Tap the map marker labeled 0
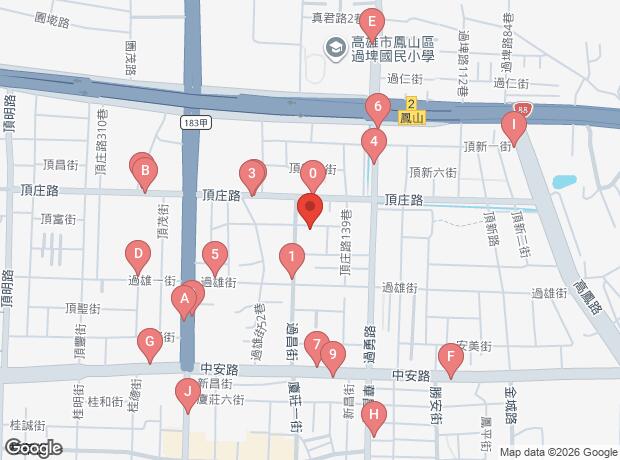The width and height of the screenshot is (620, 460). coord(313,174)
